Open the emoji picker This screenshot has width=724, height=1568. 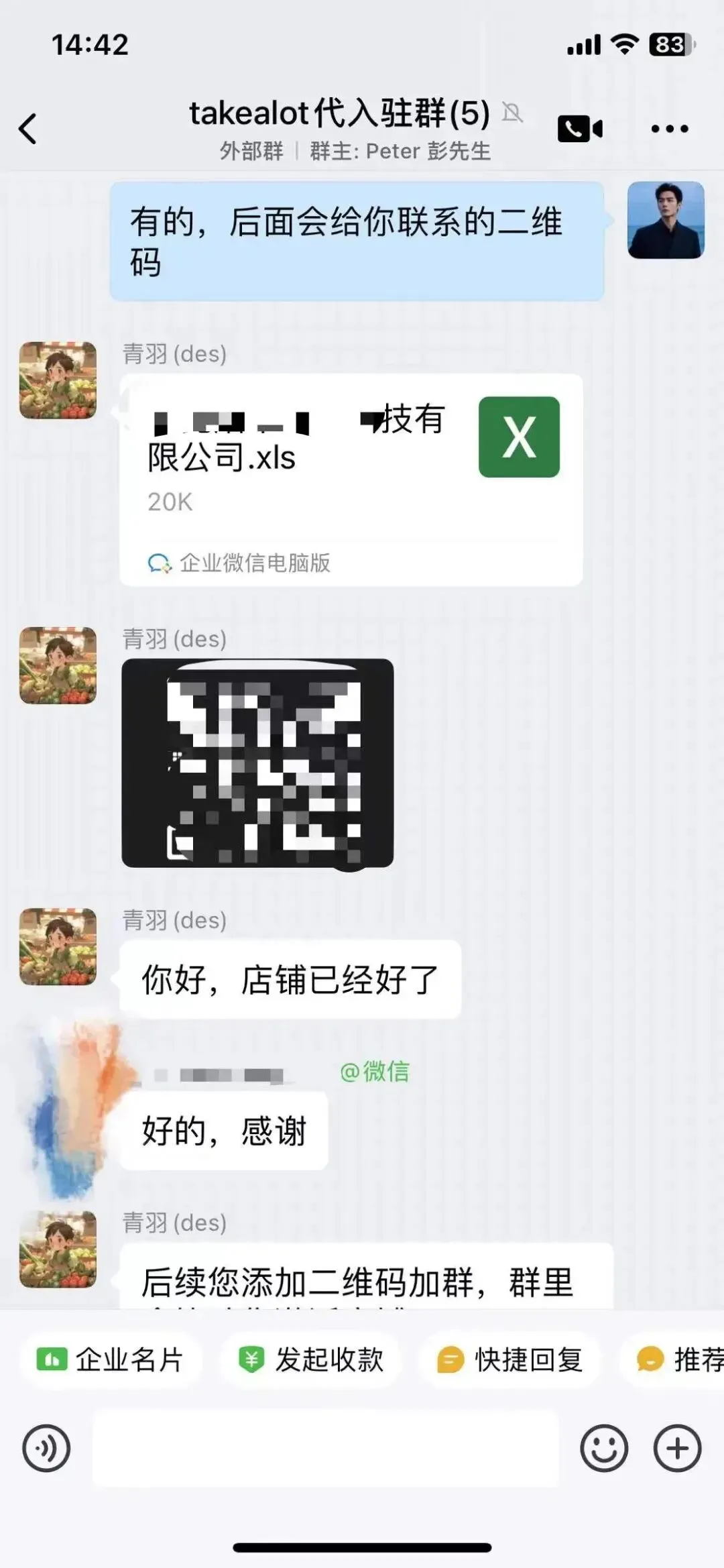coord(604,1449)
